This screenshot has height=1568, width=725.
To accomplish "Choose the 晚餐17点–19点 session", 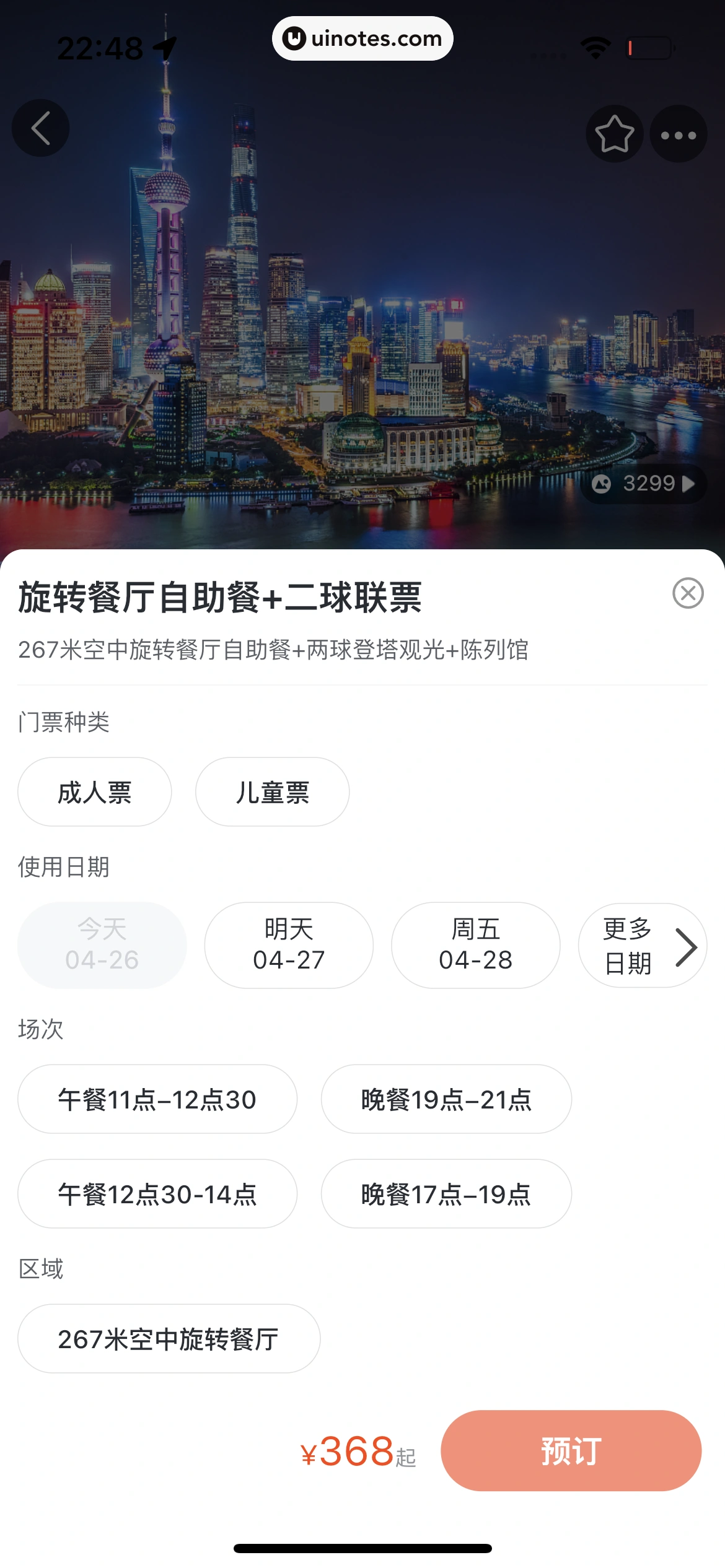I will 446,1194.
